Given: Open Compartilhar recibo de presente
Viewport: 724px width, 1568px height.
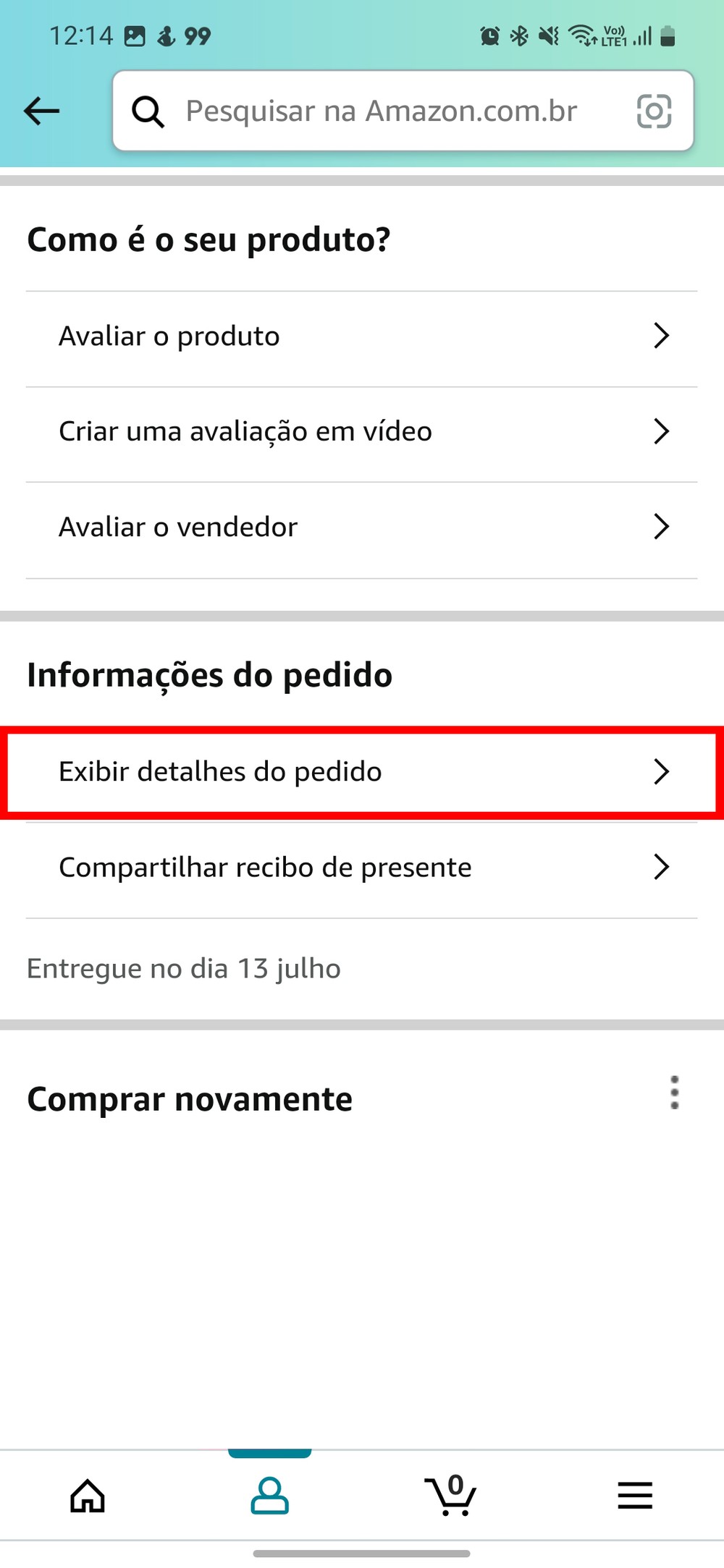Looking at the screenshot, I should [362, 868].
